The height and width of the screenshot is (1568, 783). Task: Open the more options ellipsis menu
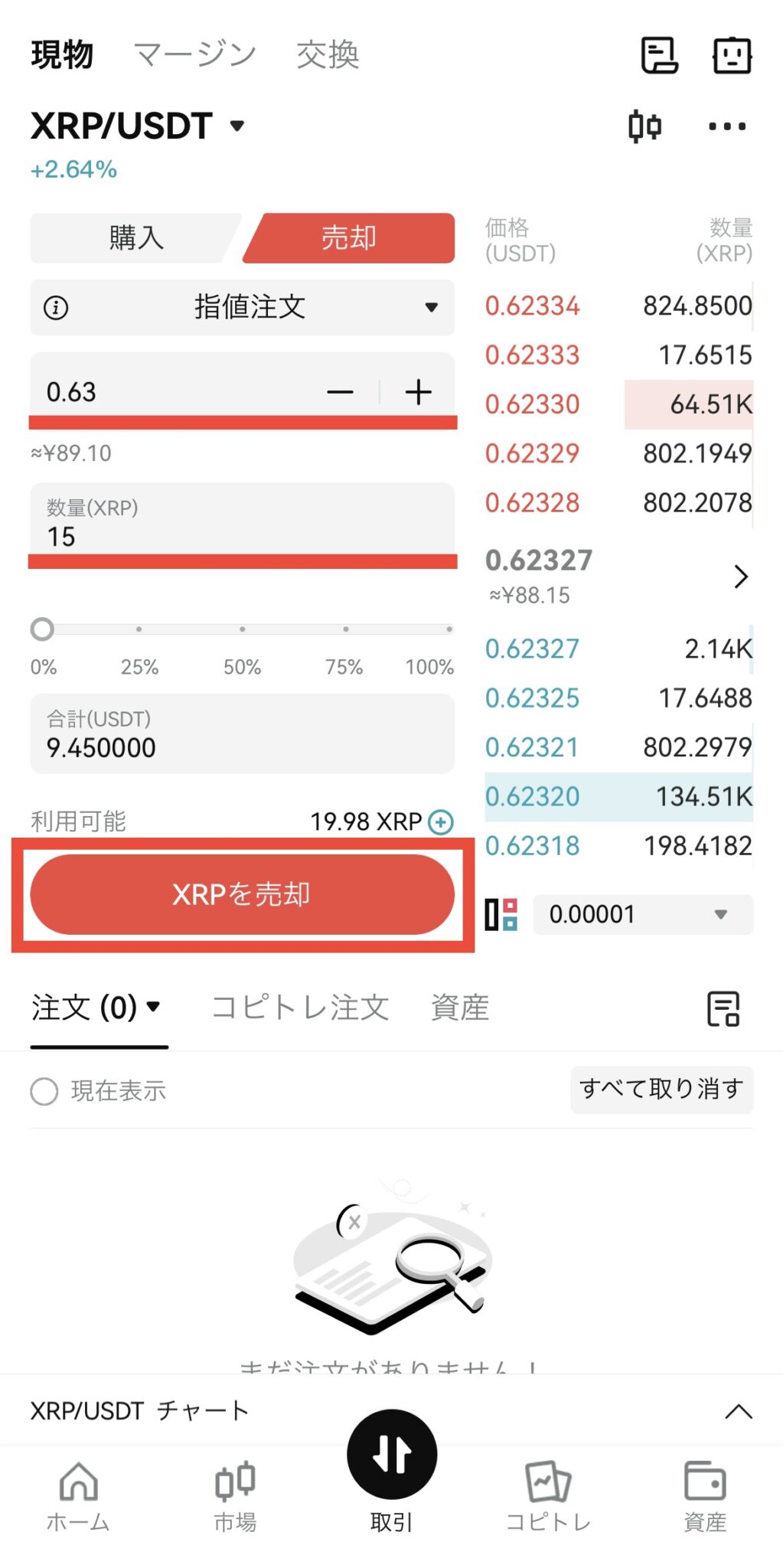coord(726,126)
